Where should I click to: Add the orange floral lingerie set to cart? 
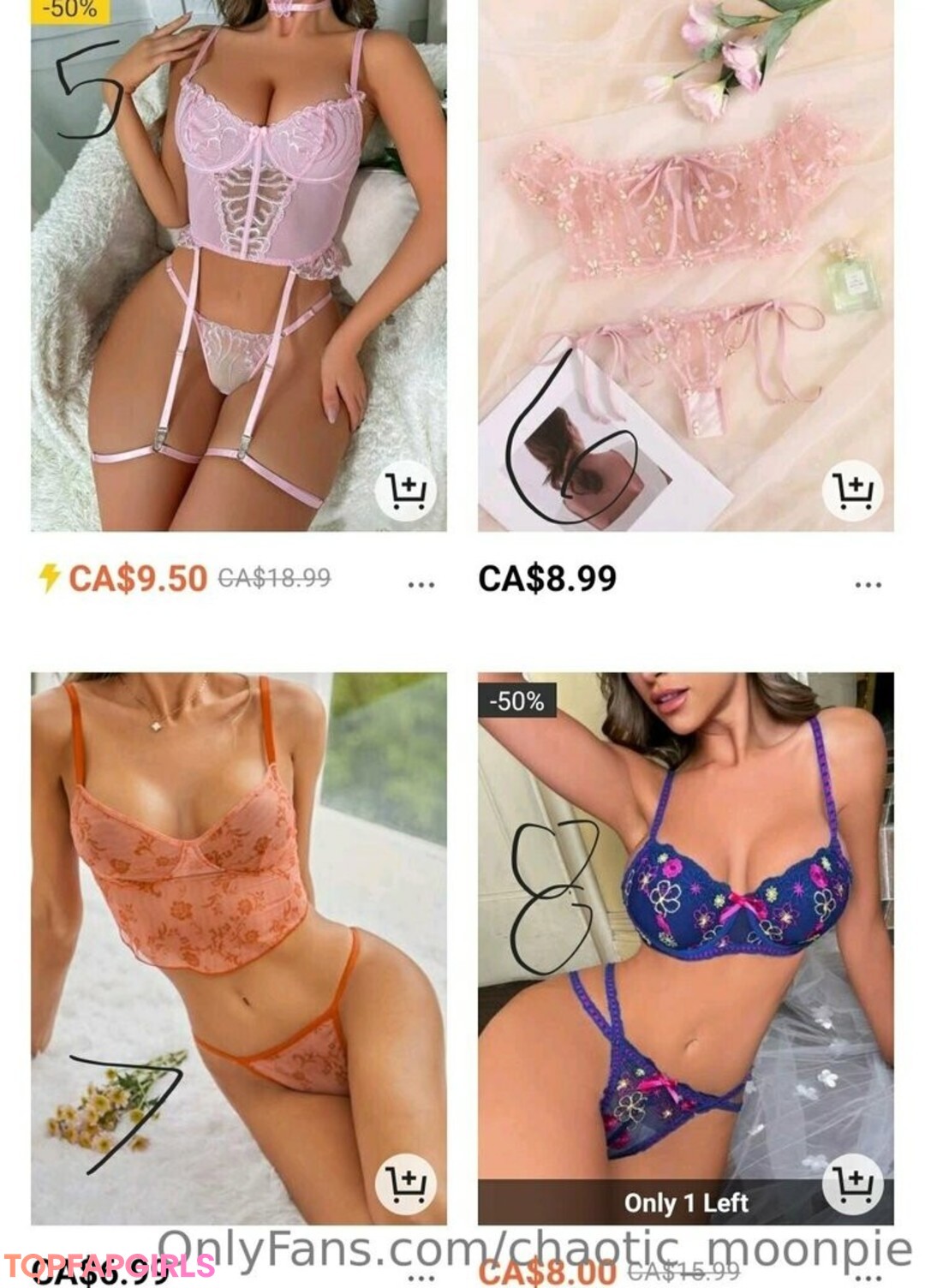(405, 1184)
